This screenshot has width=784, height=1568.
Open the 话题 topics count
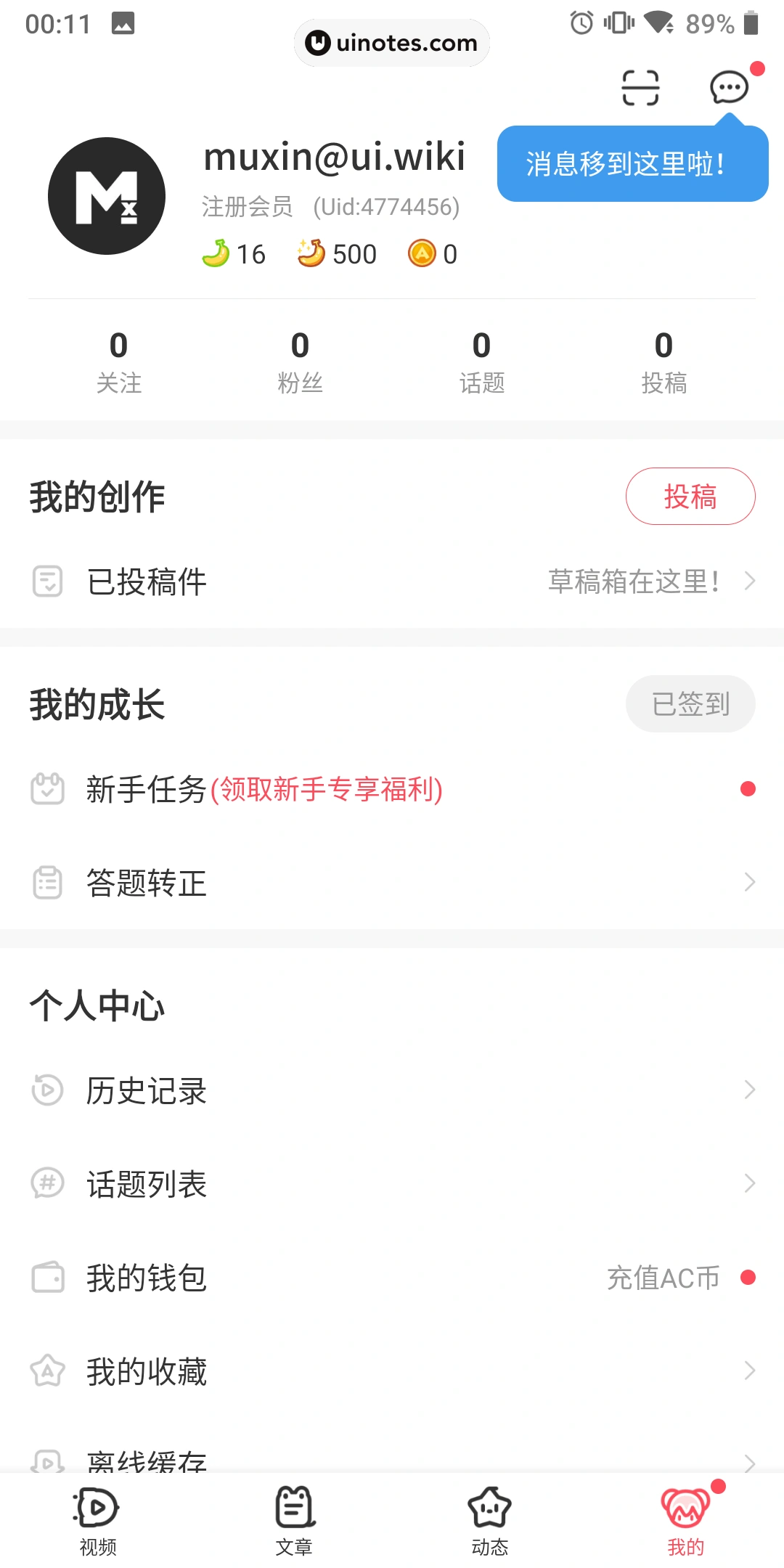(x=482, y=361)
